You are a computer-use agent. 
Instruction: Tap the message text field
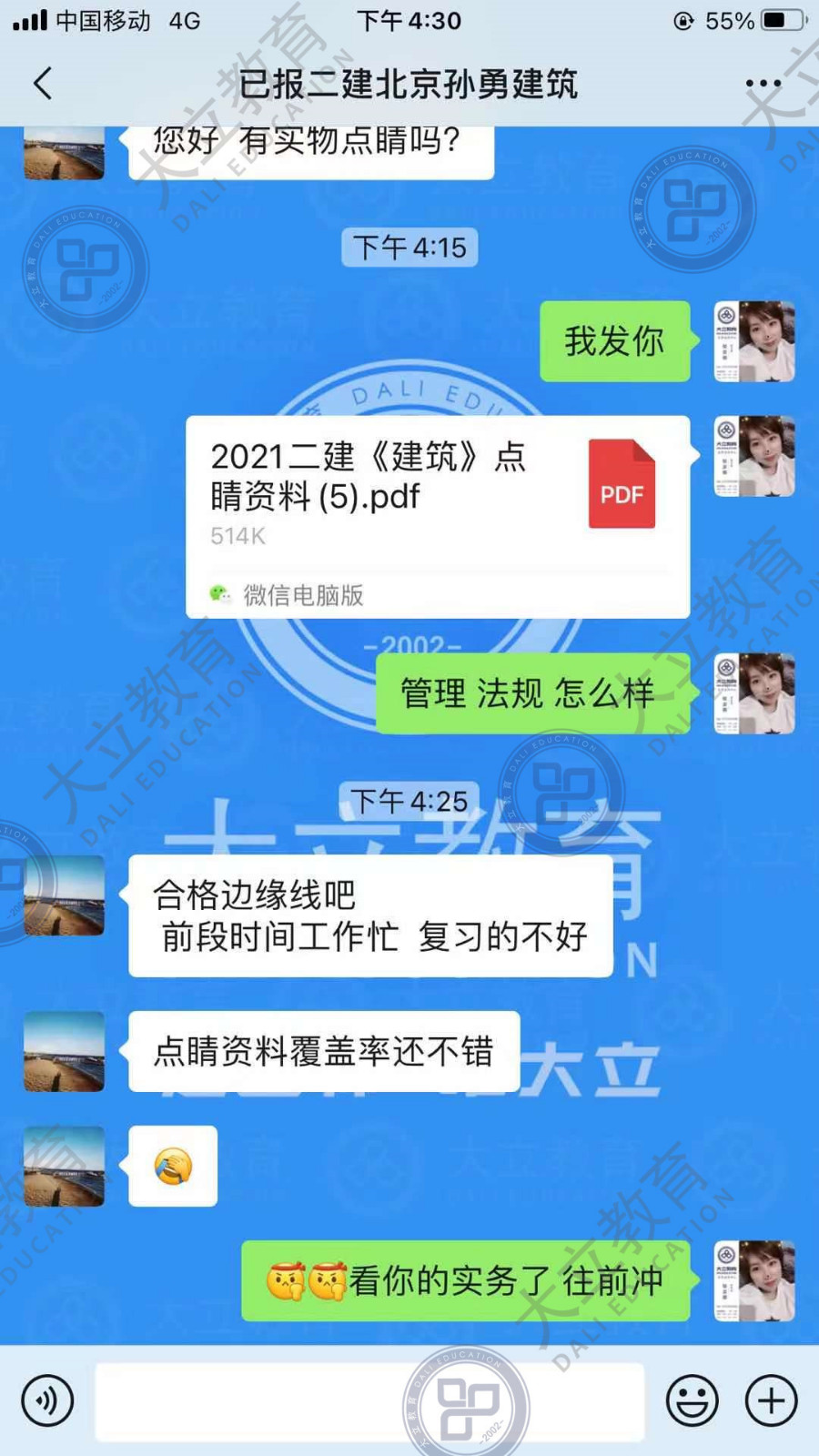pos(369,1400)
